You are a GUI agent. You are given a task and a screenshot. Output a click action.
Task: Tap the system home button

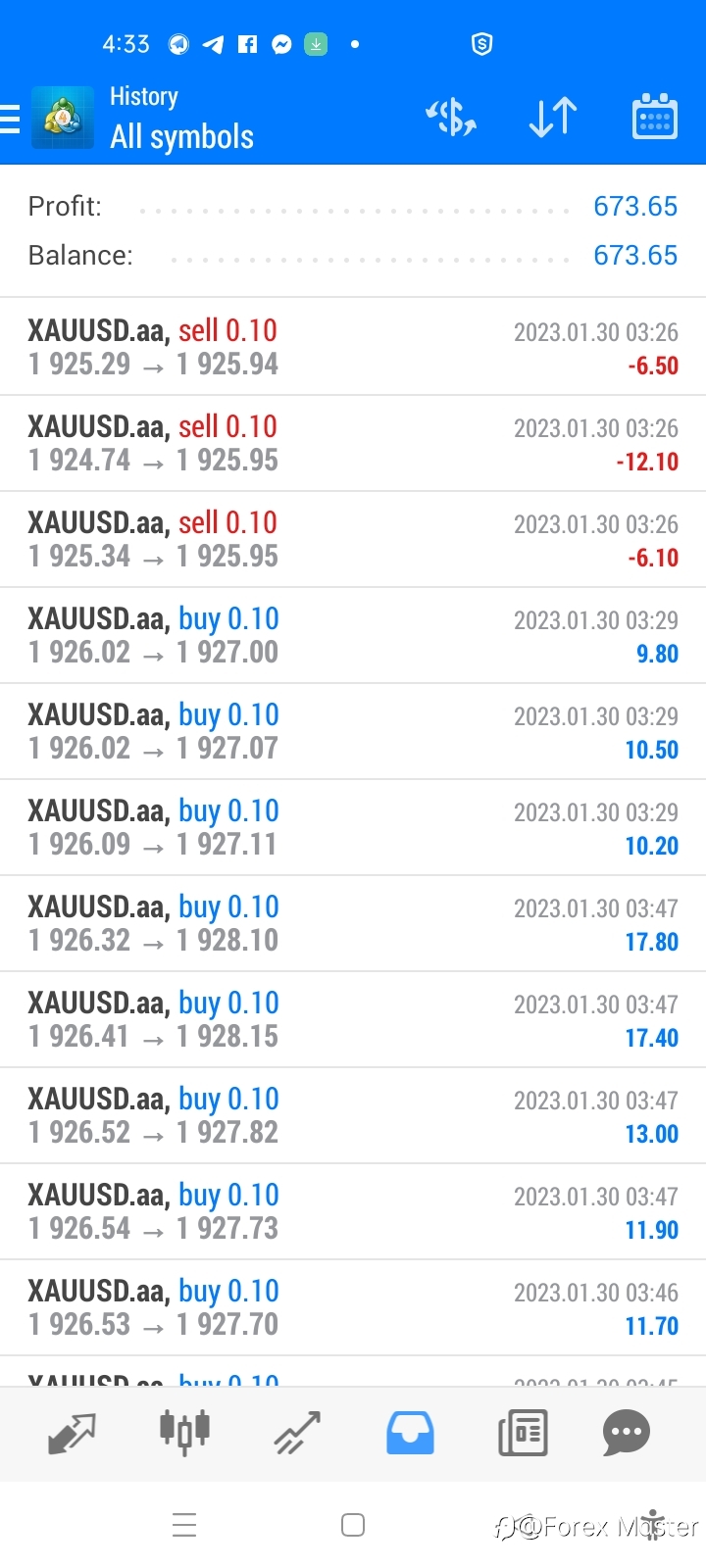click(x=353, y=1525)
